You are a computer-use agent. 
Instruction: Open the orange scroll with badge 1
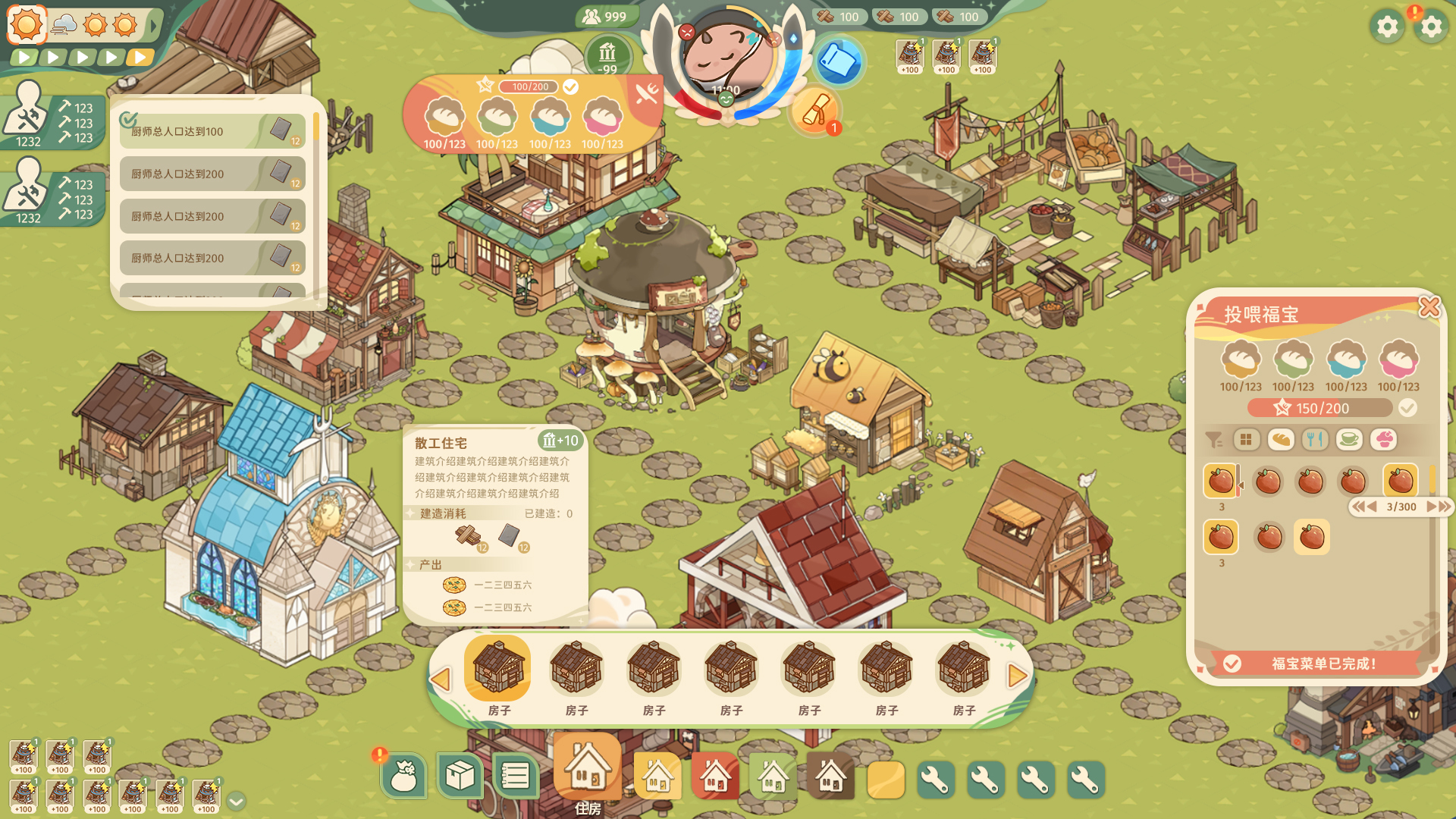[815, 111]
